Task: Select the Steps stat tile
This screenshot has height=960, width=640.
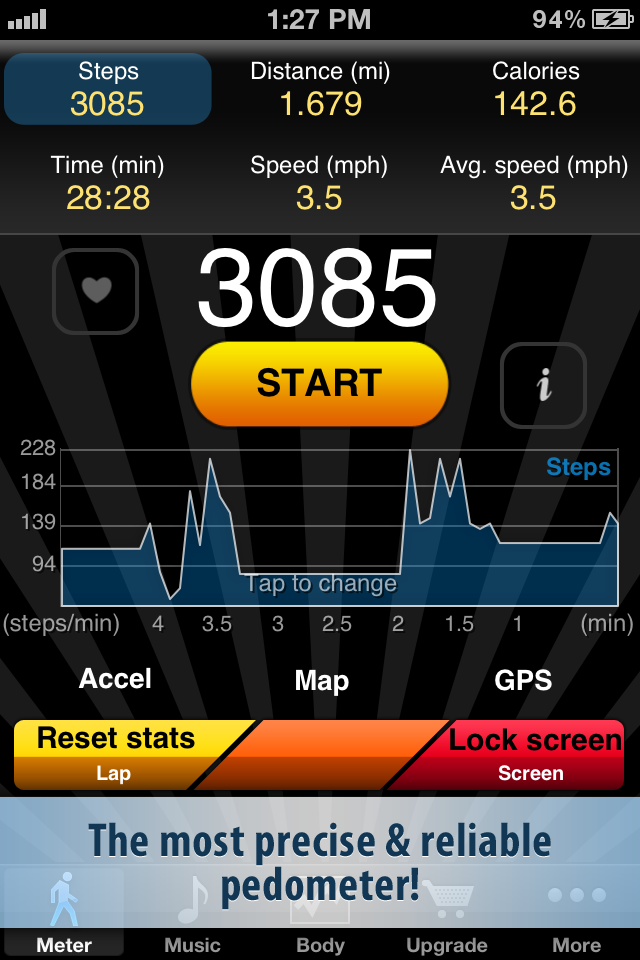Action: [108, 89]
